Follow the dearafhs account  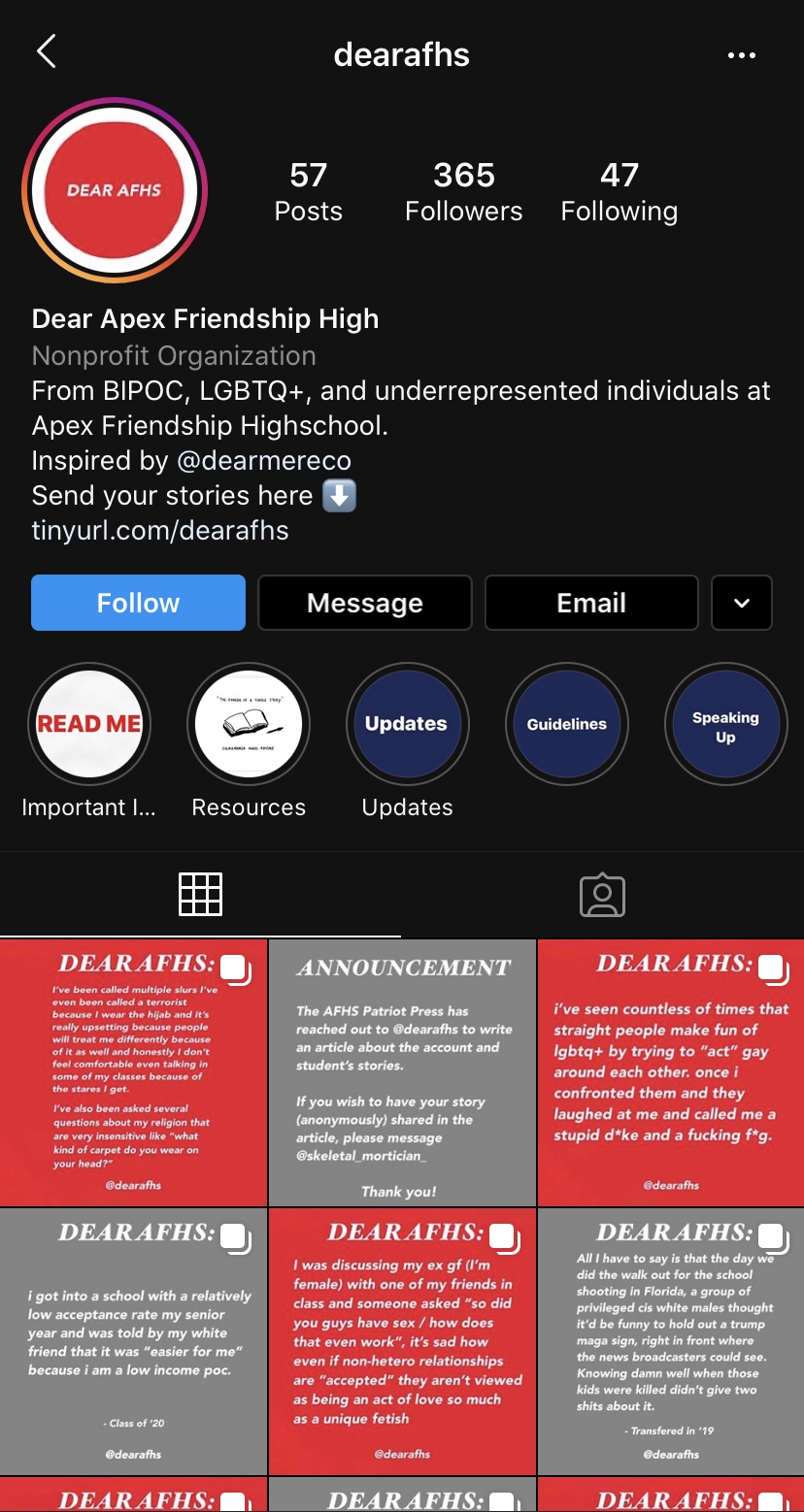pos(138,603)
